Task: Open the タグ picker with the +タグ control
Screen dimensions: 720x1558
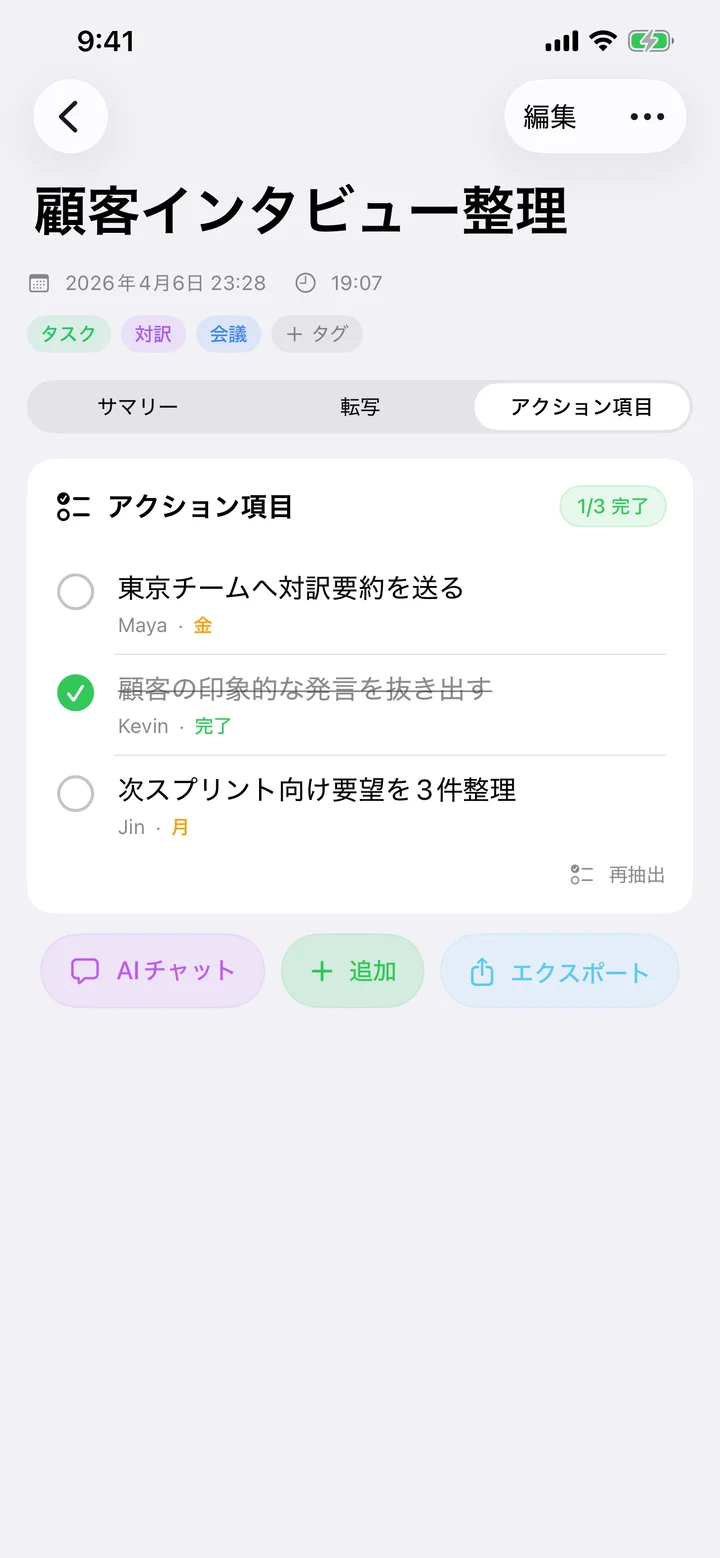Action: (x=317, y=334)
